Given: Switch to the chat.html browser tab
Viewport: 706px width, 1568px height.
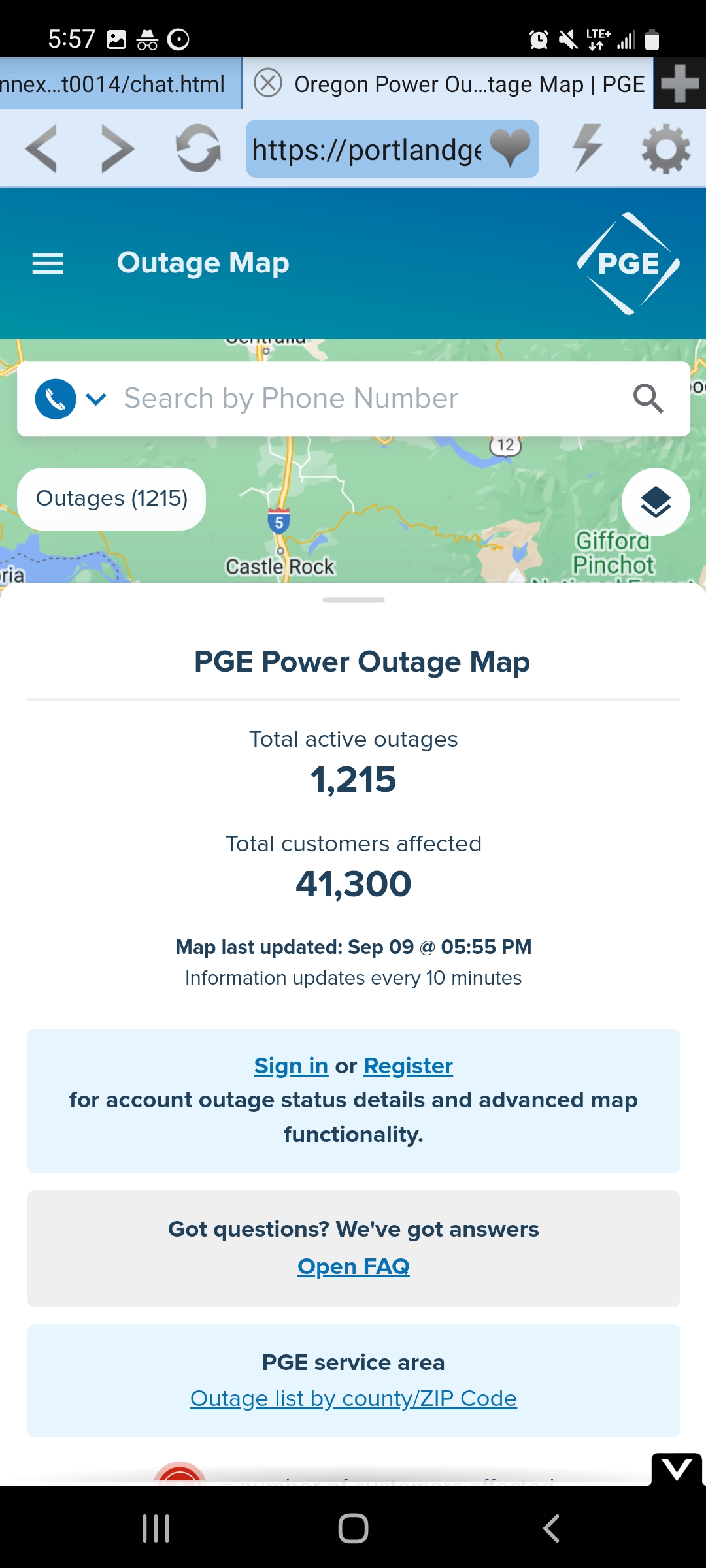Looking at the screenshot, I should pos(118,84).
